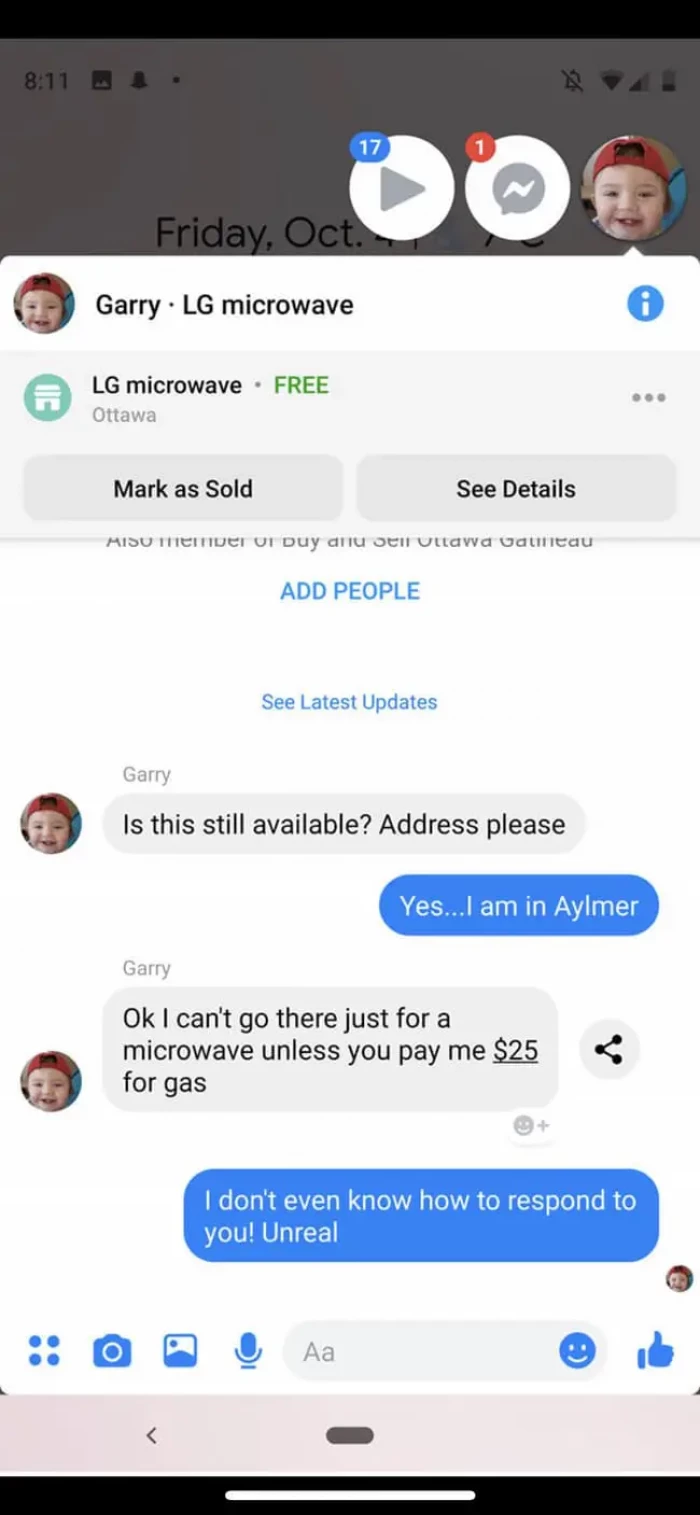The width and height of the screenshot is (700, 1515).
Task: Share Garry's message about gas money
Action: pos(609,1049)
